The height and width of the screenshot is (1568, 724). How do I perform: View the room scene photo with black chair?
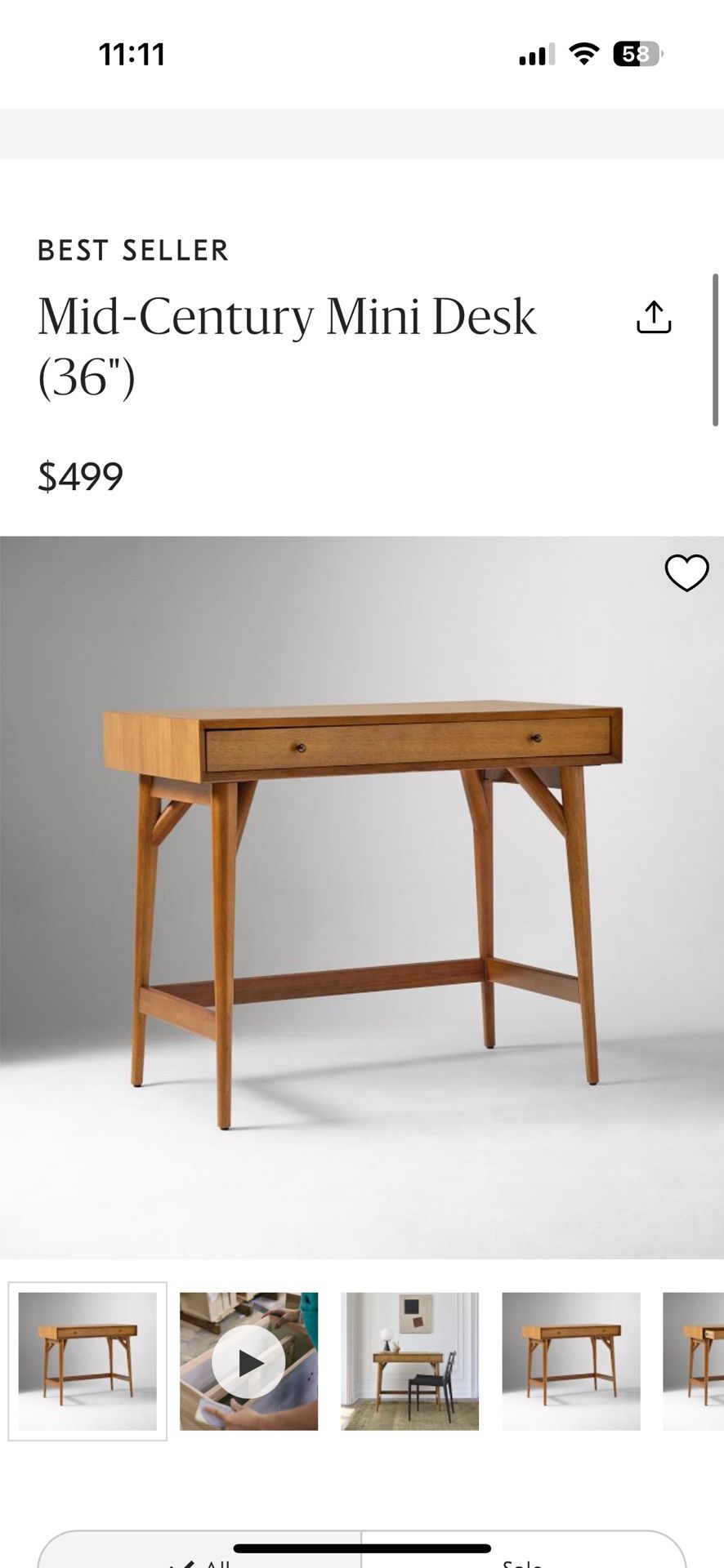click(x=409, y=1361)
